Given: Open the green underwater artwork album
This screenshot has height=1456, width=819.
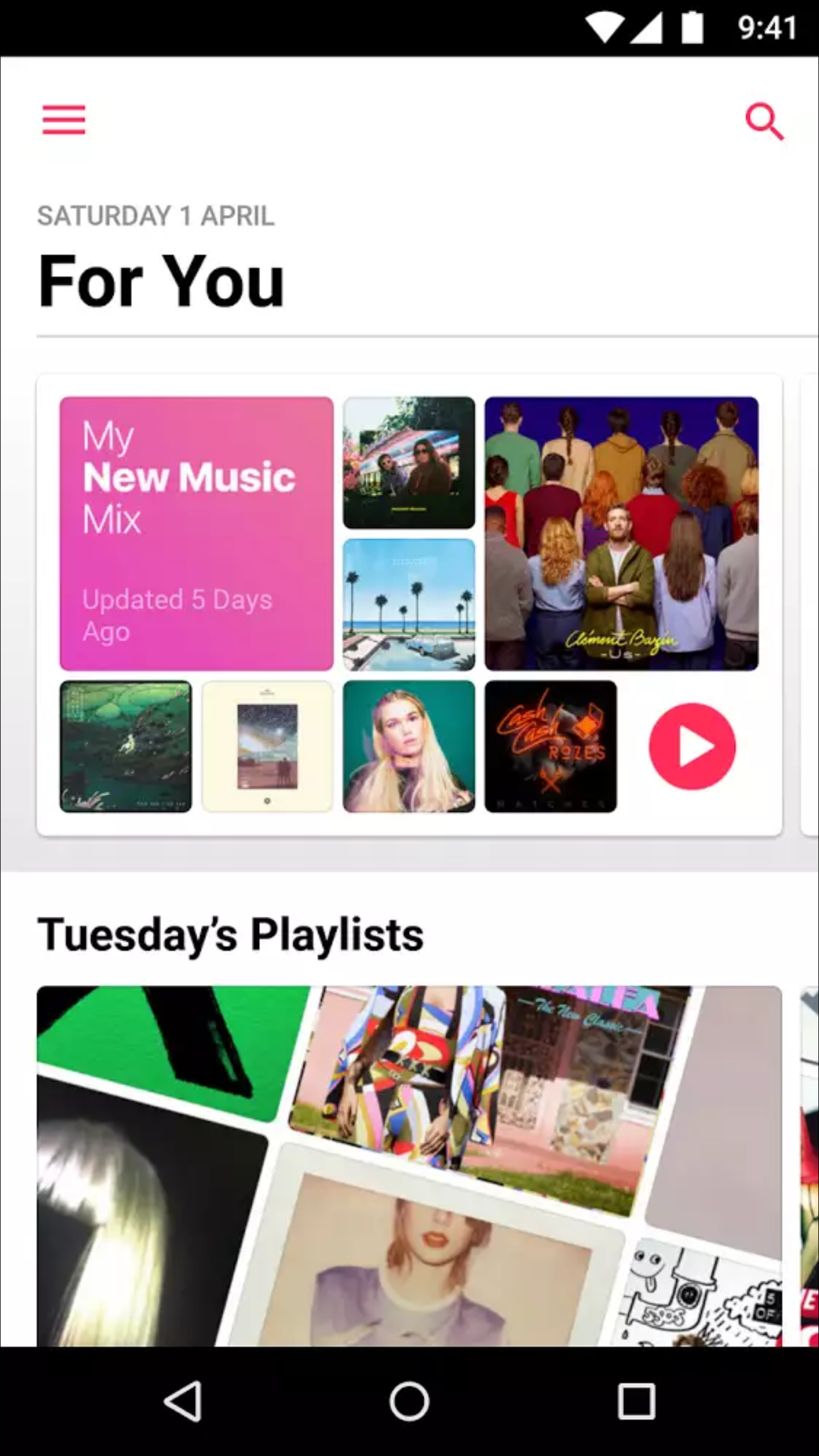Looking at the screenshot, I should point(126,746).
